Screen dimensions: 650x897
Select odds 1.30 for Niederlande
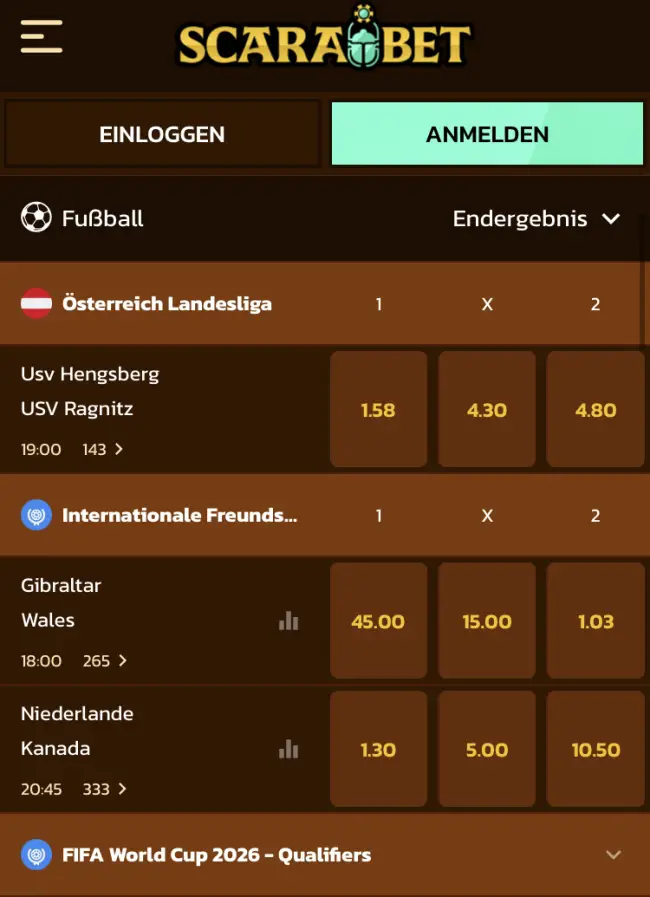pos(378,749)
